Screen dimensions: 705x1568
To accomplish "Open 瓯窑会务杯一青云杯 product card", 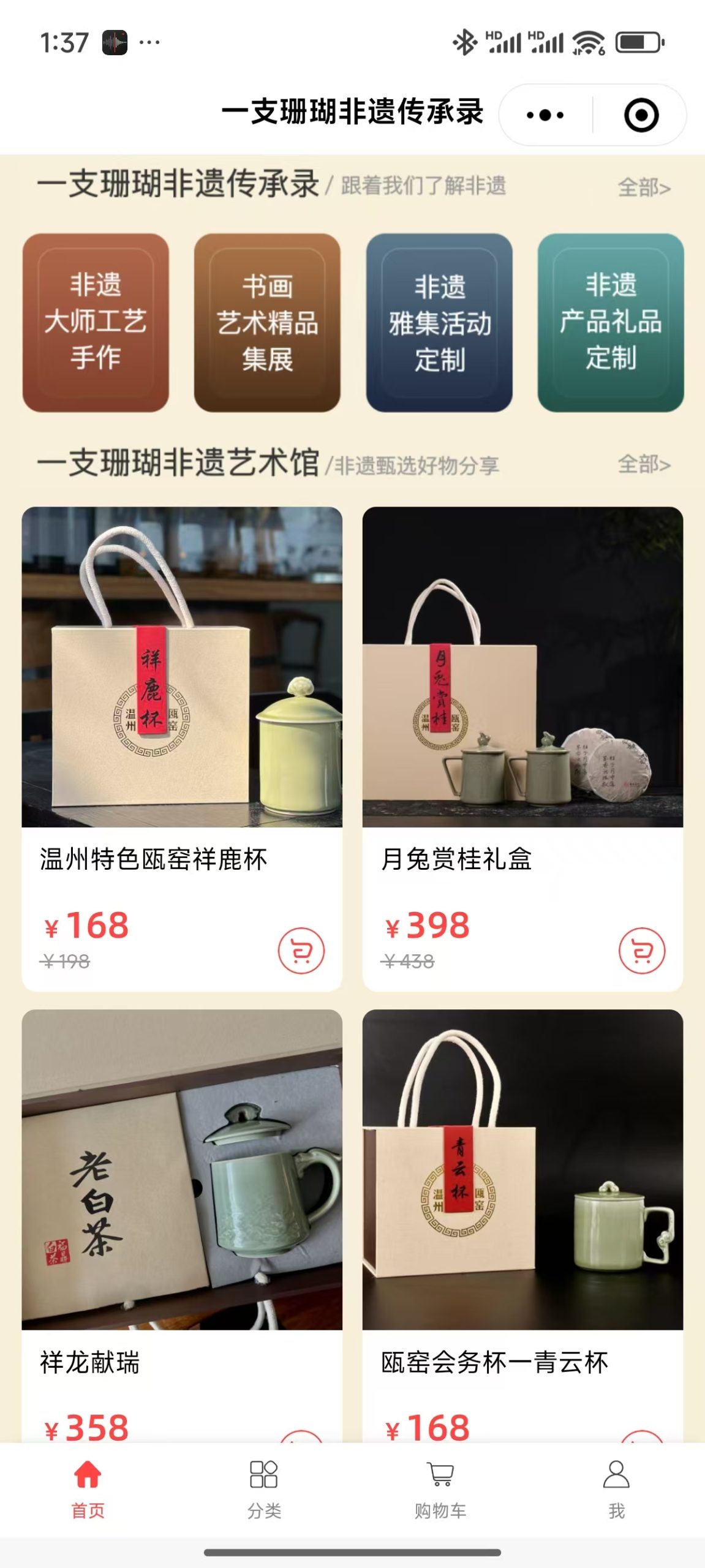I will [522, 1170].
